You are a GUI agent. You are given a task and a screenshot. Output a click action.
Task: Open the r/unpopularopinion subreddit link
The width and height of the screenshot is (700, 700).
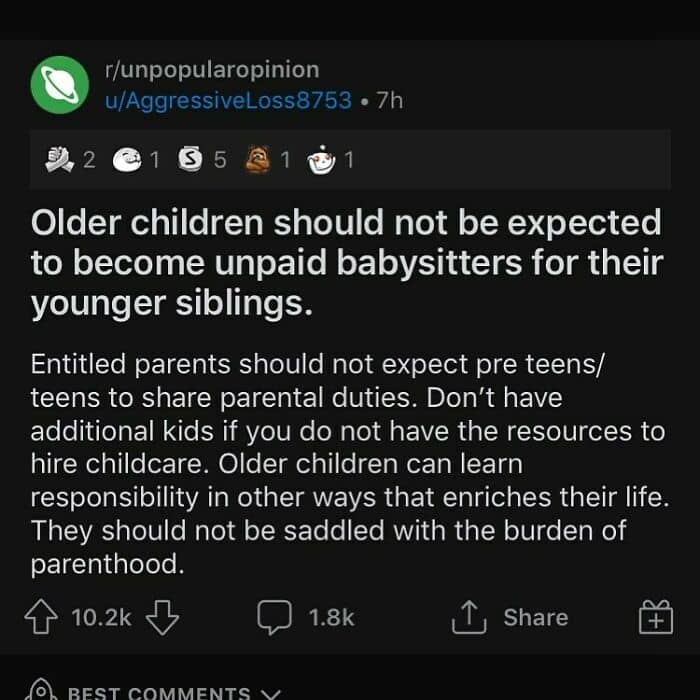(212, 70)
